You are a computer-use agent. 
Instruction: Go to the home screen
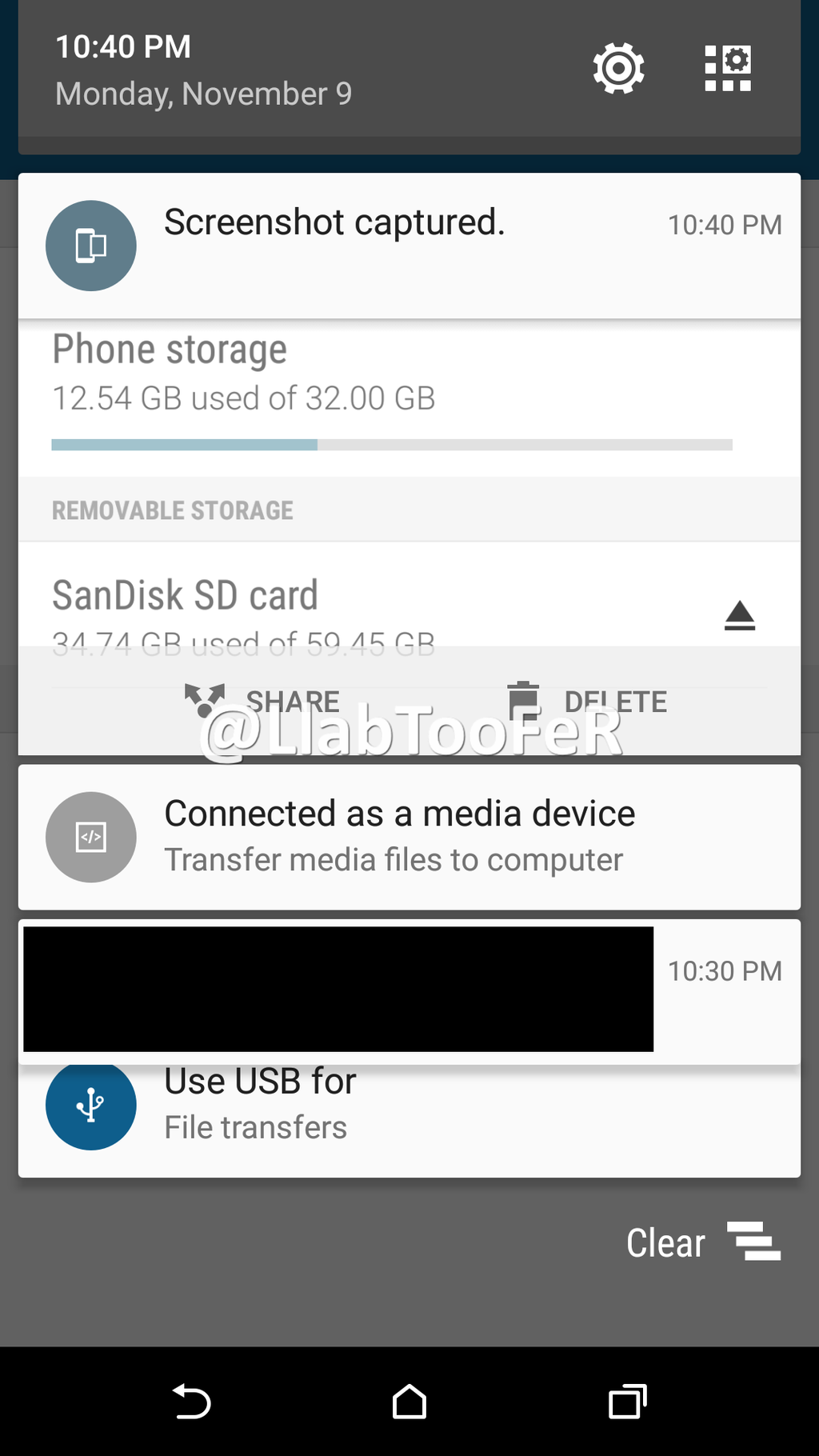click(x=409, y=1402)
